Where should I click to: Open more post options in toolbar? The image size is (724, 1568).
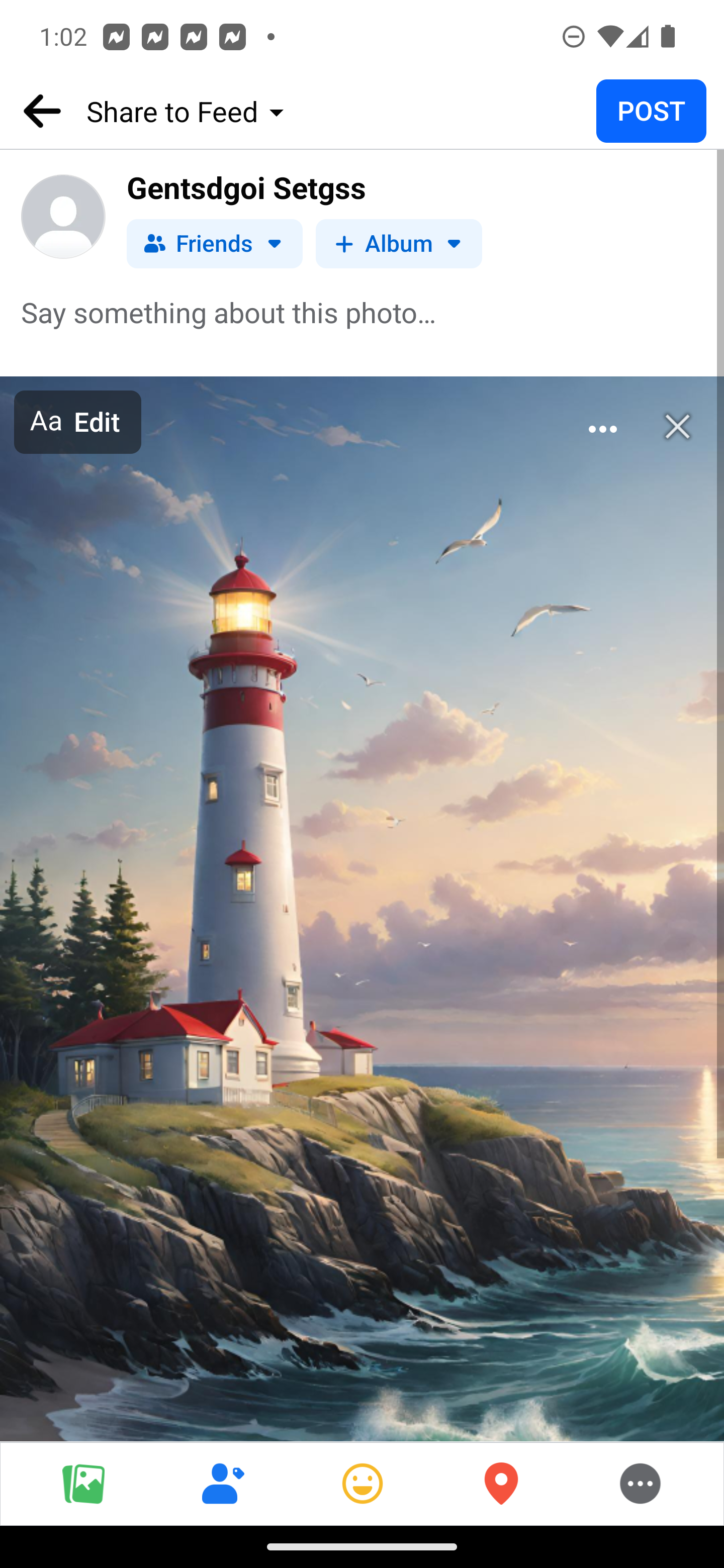pos(640,1484)
